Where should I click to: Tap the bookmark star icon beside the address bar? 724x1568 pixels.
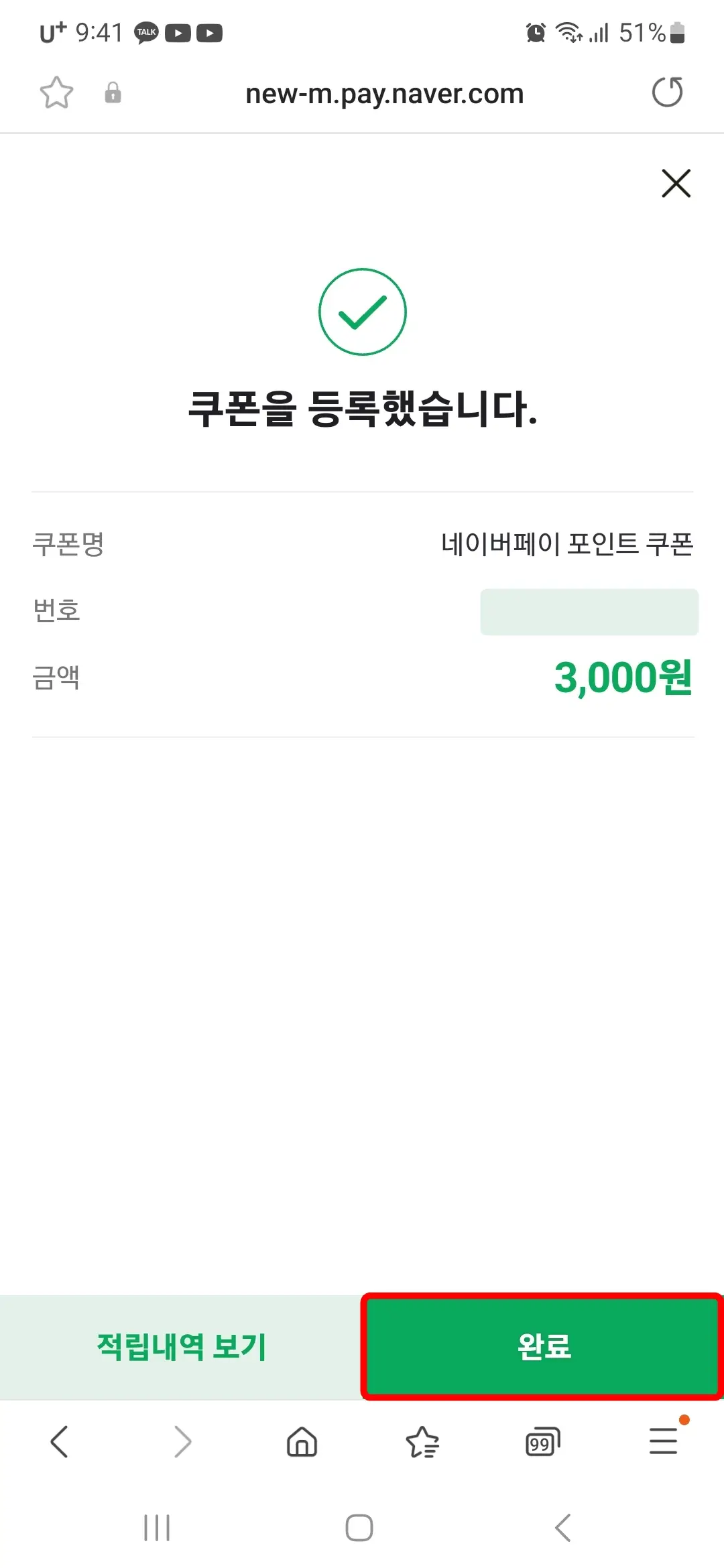click(x=56, y=93)
